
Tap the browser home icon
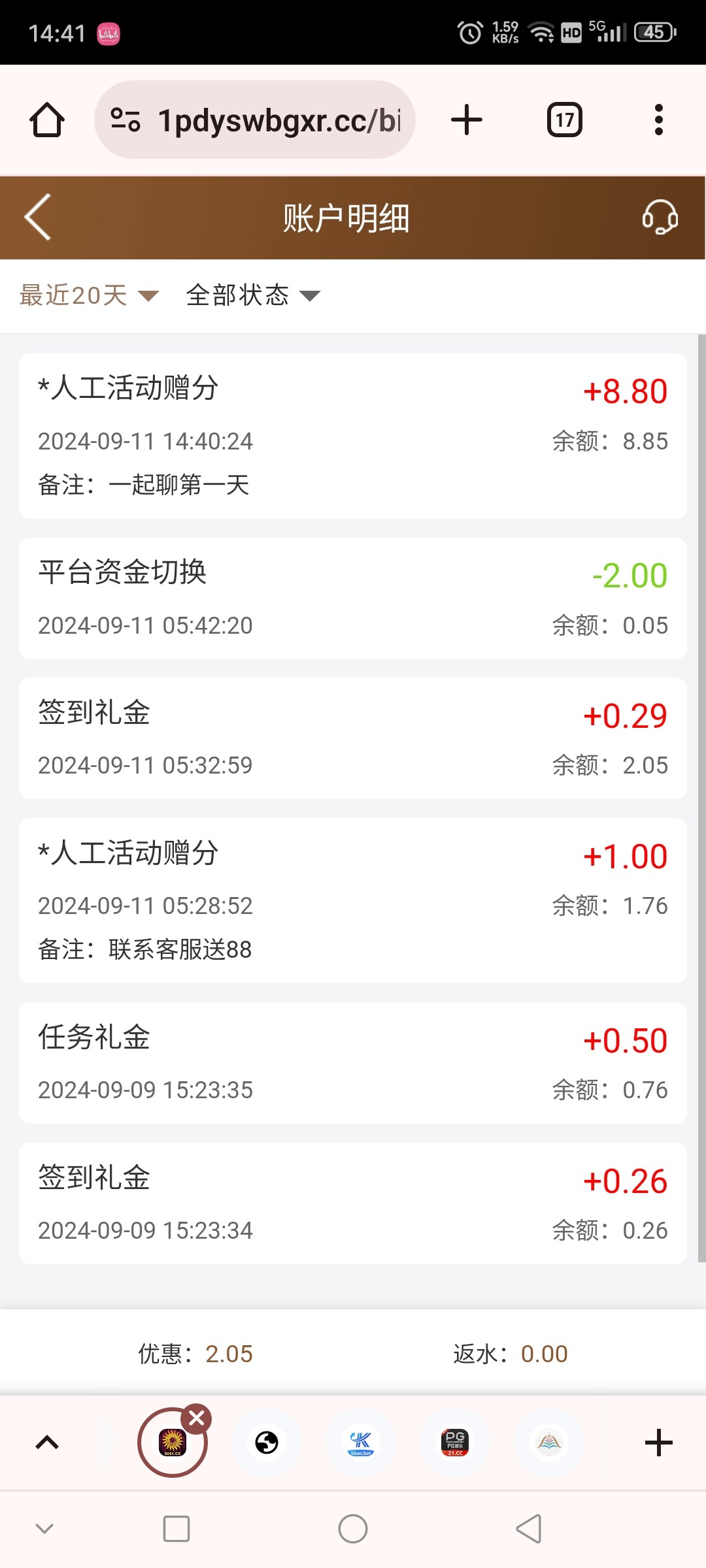tap(47, 120)
